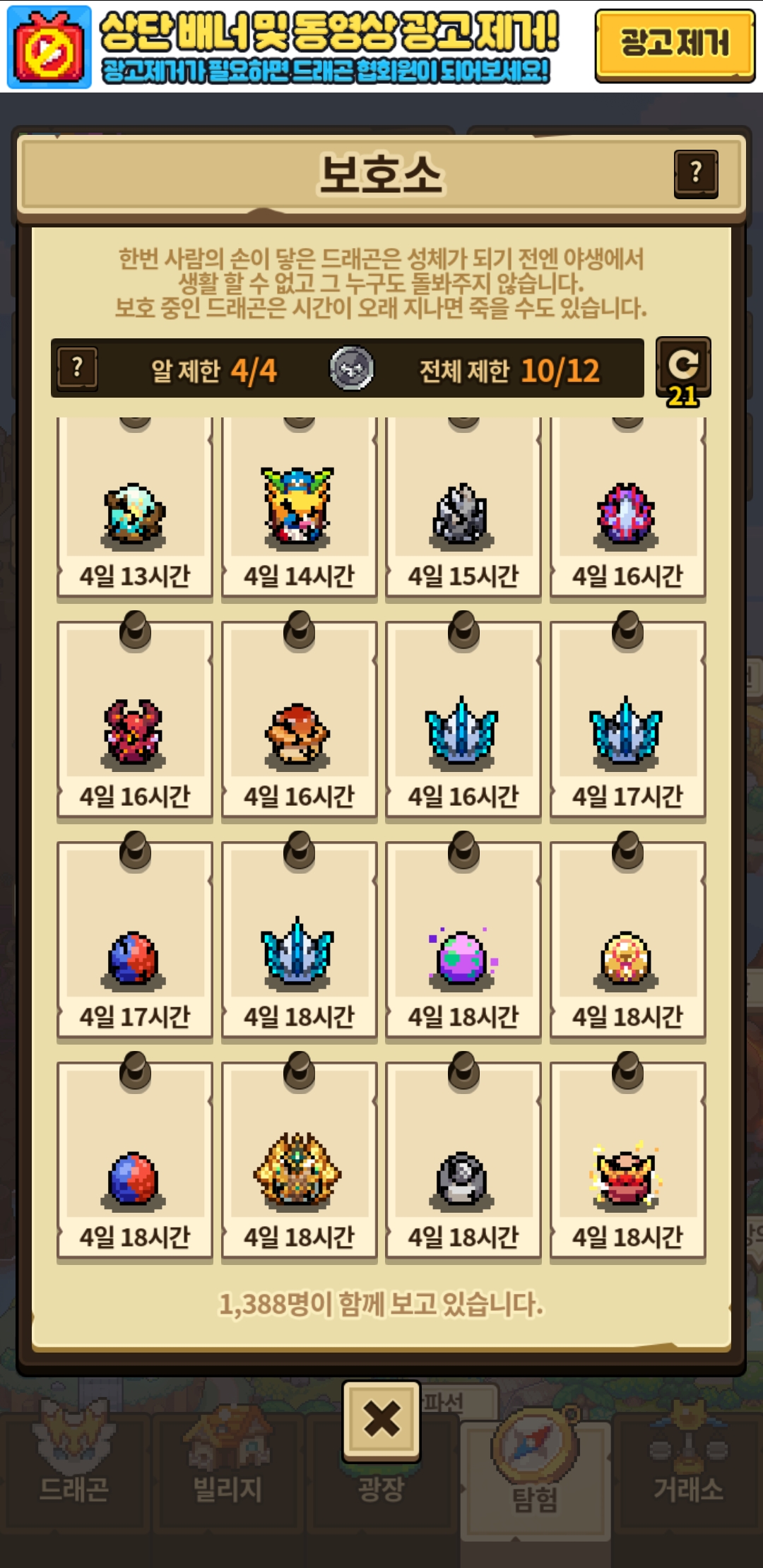Screen dimensions: 763x1568
Task: Open the sparkling red dragon card 4일 18시간
Action: point(628,1161)
